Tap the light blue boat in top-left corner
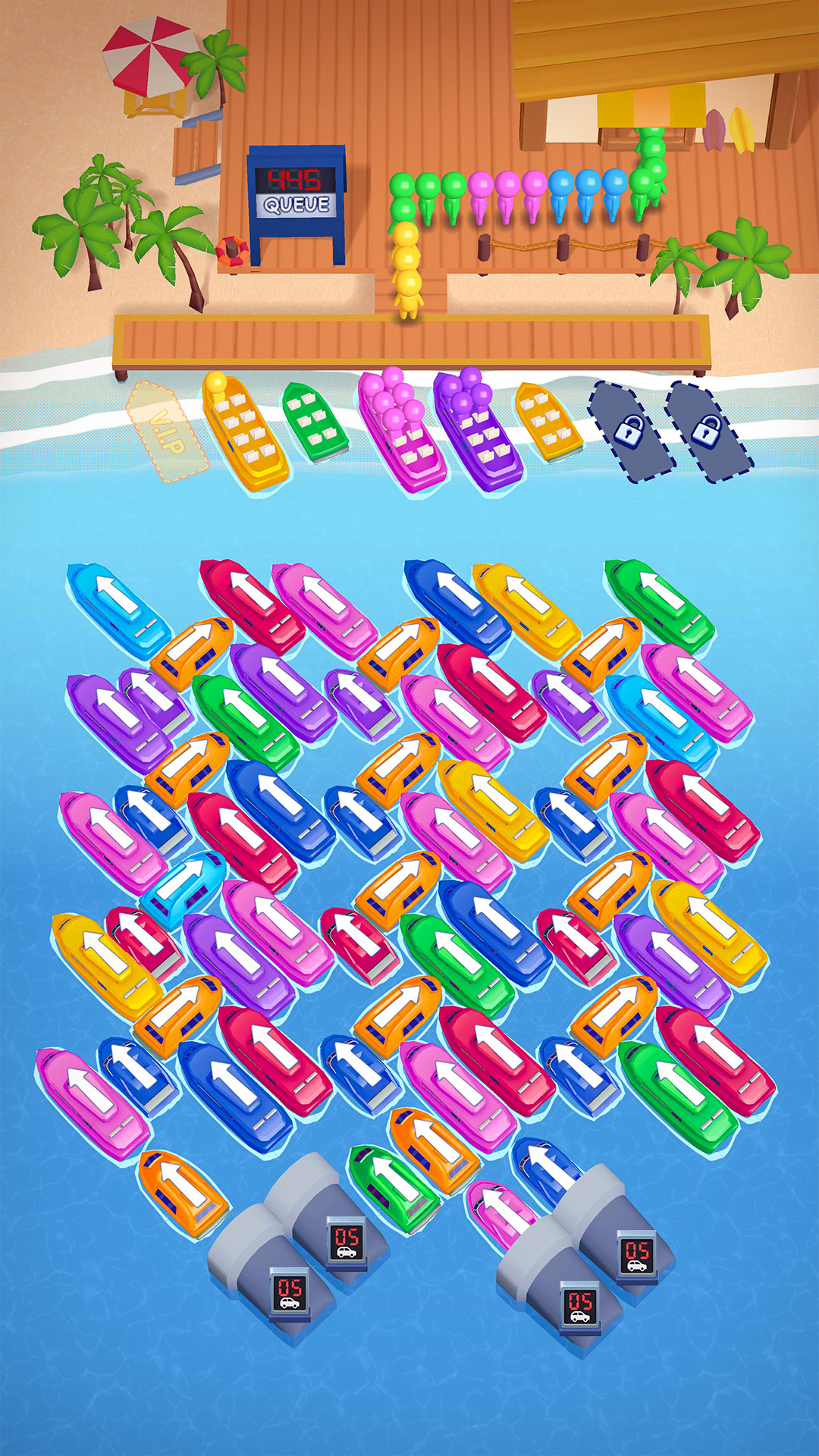Viewport: 819px width, 1456px height. pos(118,610)
